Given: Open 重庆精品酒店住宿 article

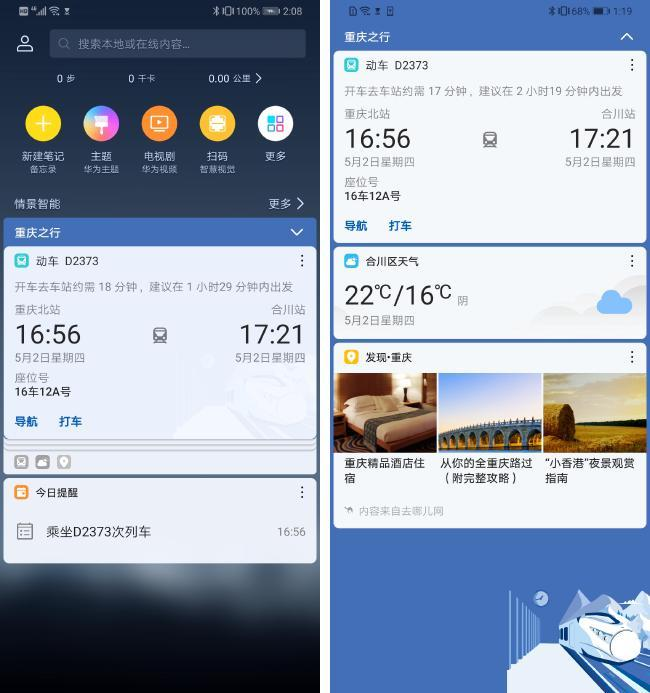Looking at the screenshot, I should 385,427.
